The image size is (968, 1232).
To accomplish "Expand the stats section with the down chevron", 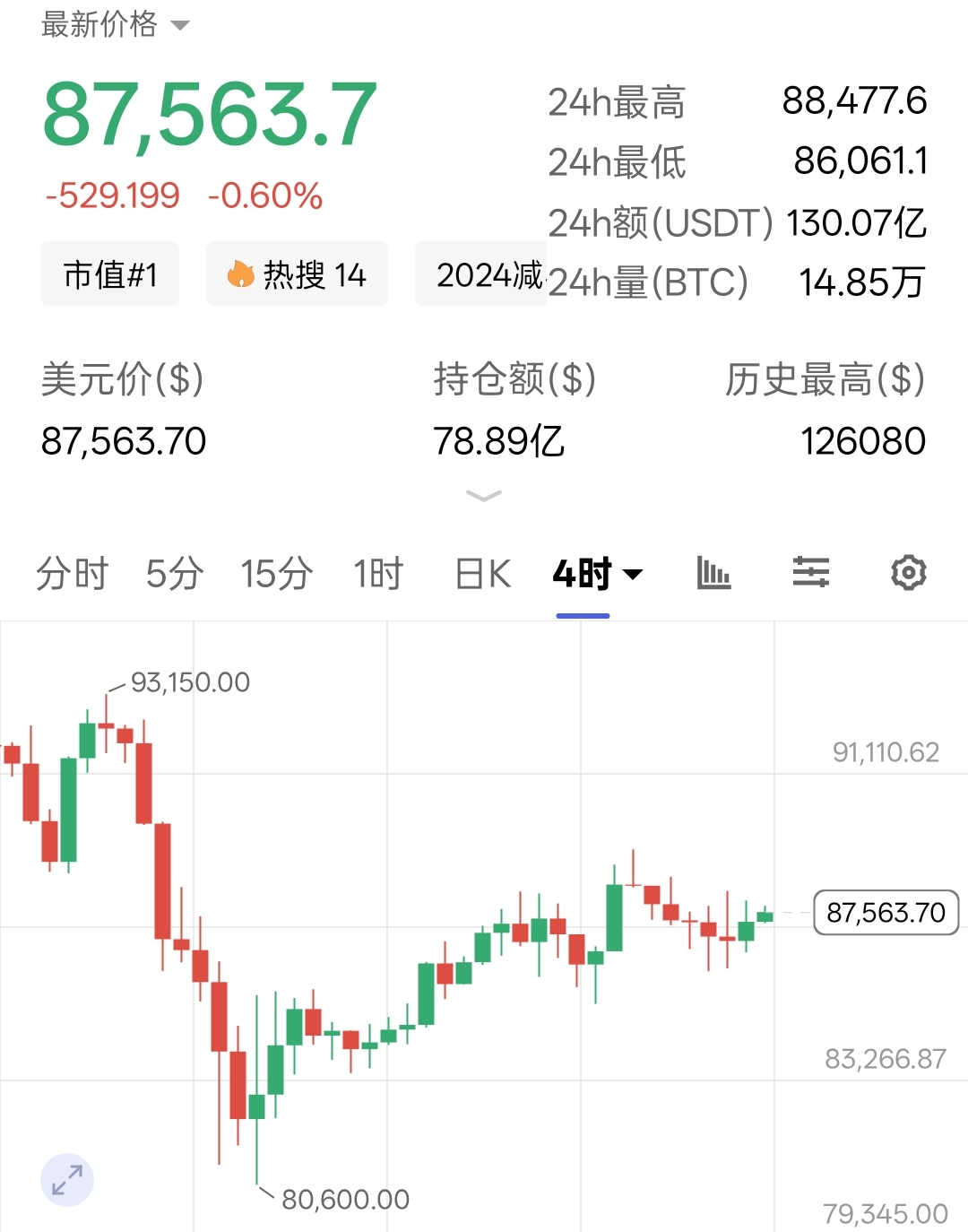I will coord(484,496).
